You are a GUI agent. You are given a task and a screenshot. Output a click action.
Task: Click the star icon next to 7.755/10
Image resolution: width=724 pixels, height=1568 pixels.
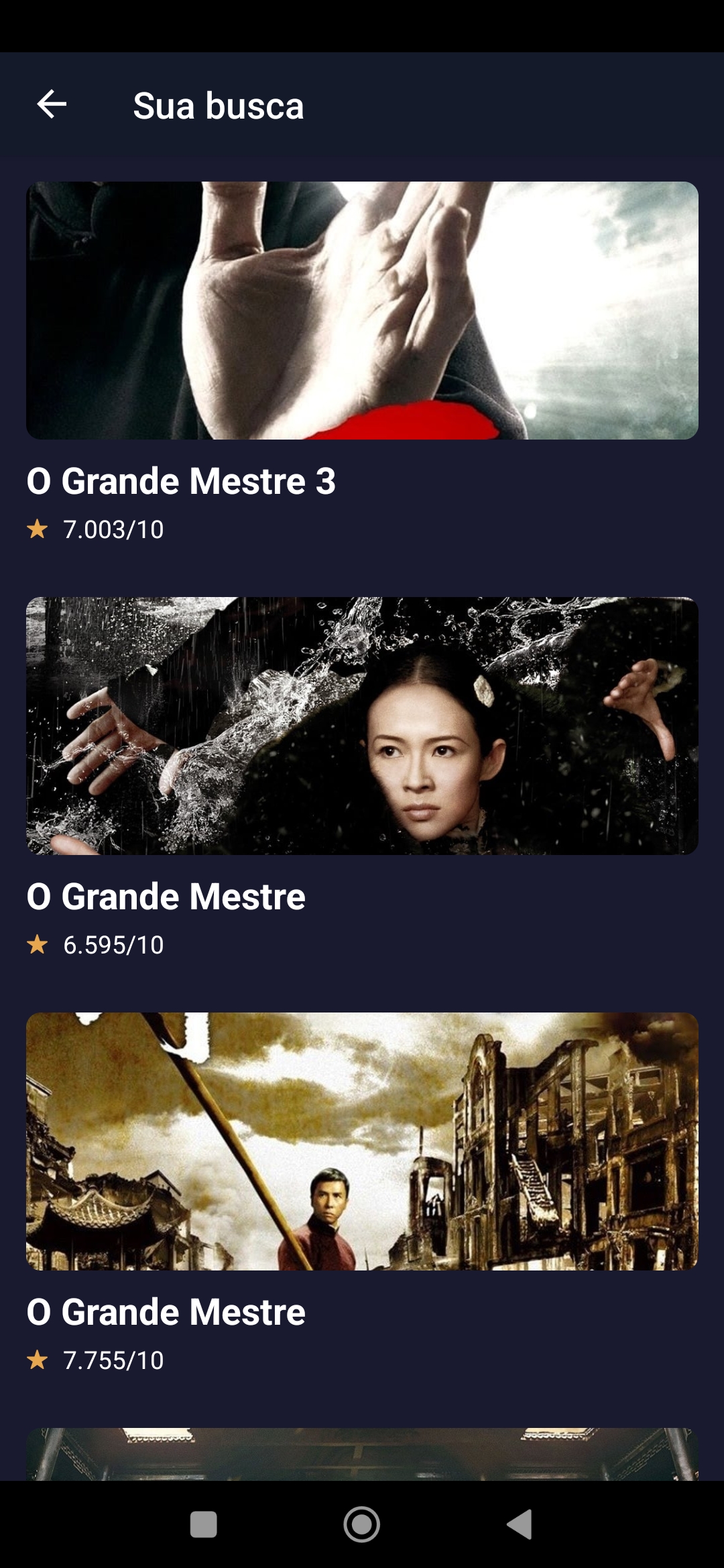pyautogui.click(x=38, y=1360)
